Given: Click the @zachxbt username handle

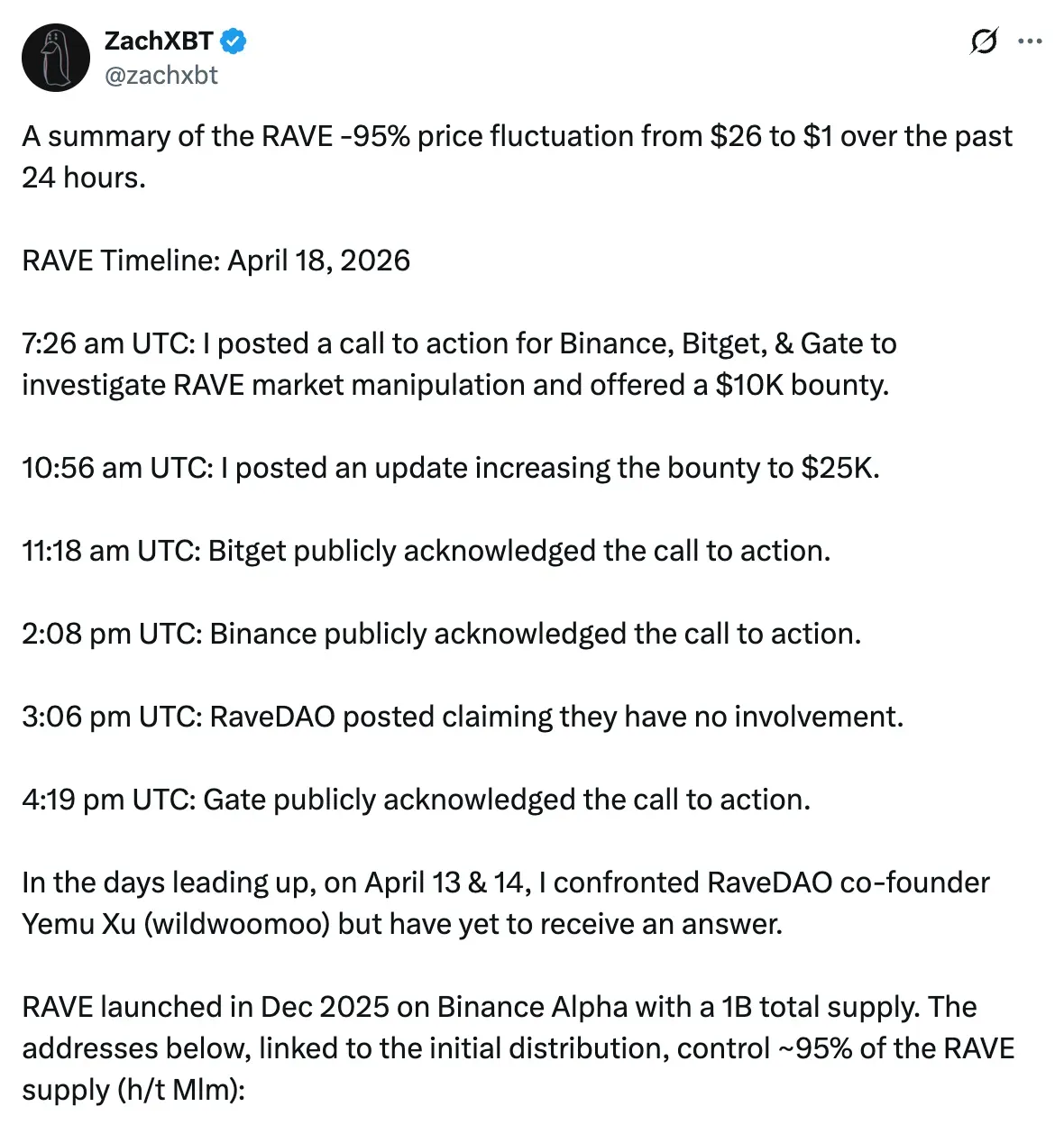Looking at the screenshot, I should (x=160, y=76).
